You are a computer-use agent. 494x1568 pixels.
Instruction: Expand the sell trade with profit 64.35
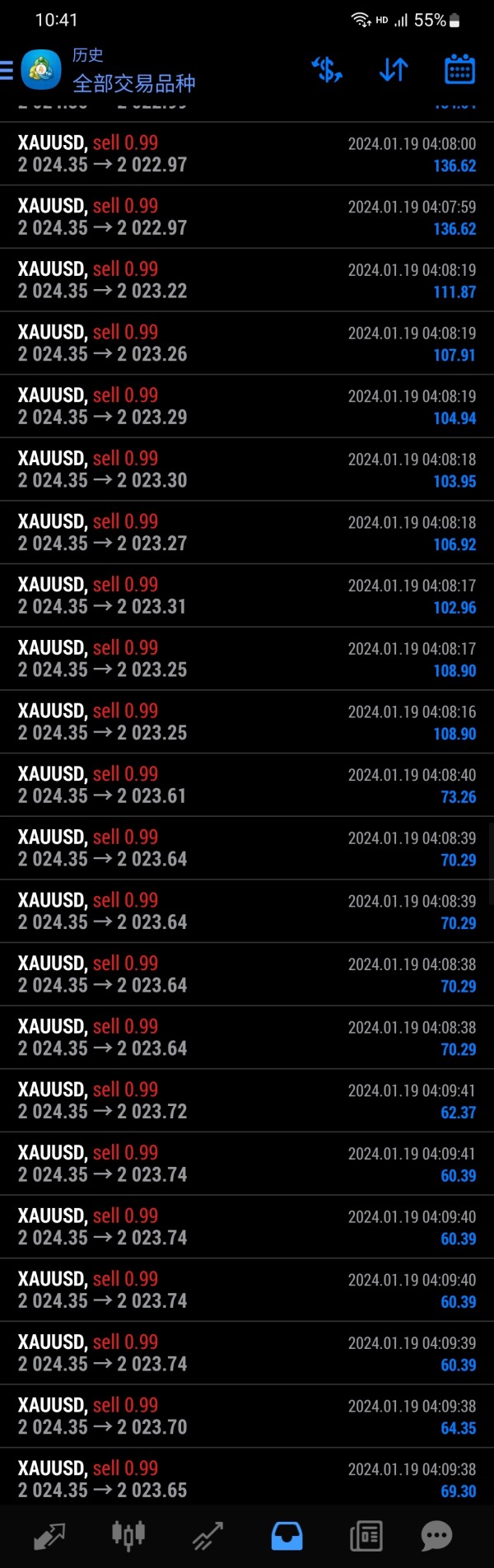[247, 1416]
